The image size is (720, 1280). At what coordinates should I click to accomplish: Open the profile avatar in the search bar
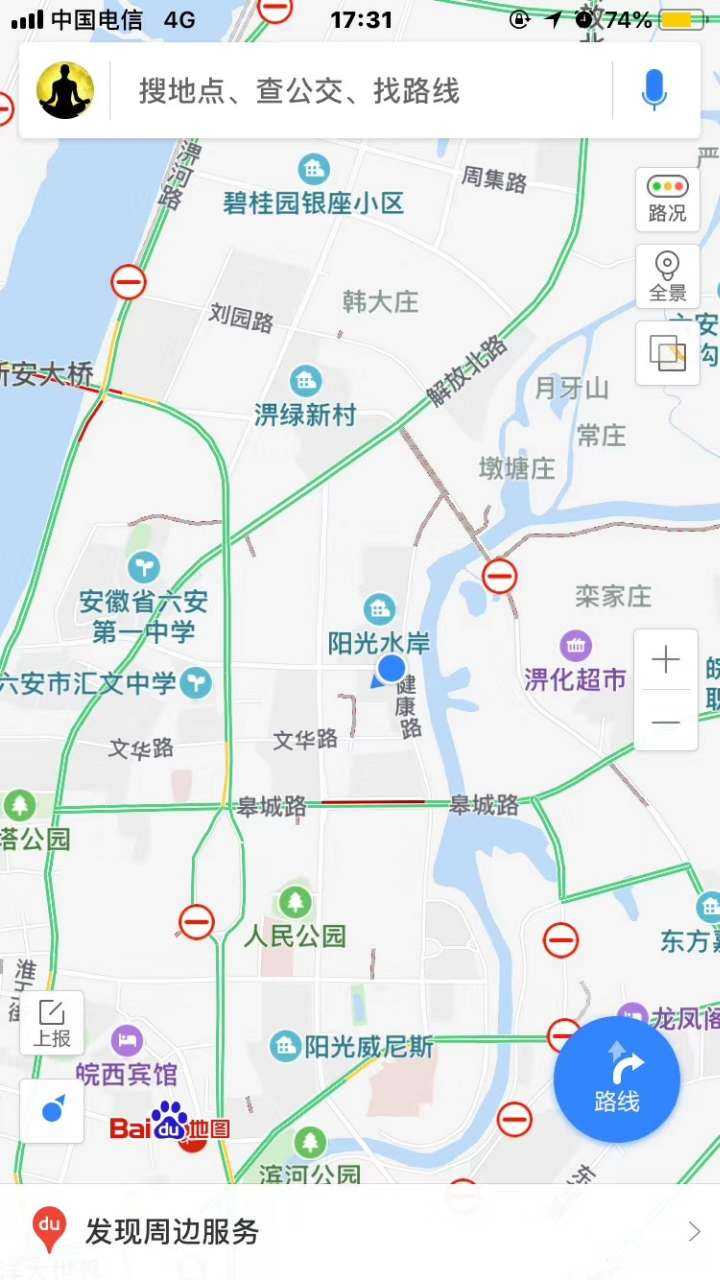pyautogui.click(x=65, y=91)
